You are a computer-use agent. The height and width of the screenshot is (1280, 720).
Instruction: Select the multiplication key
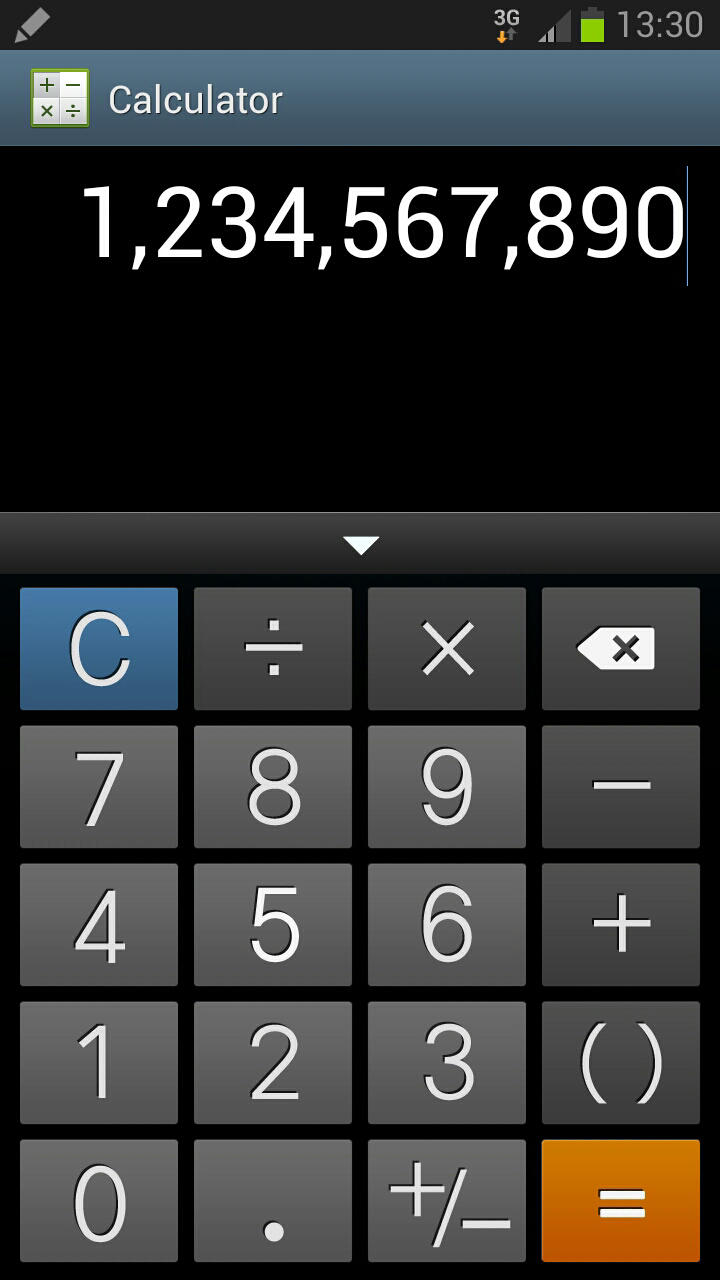(447, 648)
